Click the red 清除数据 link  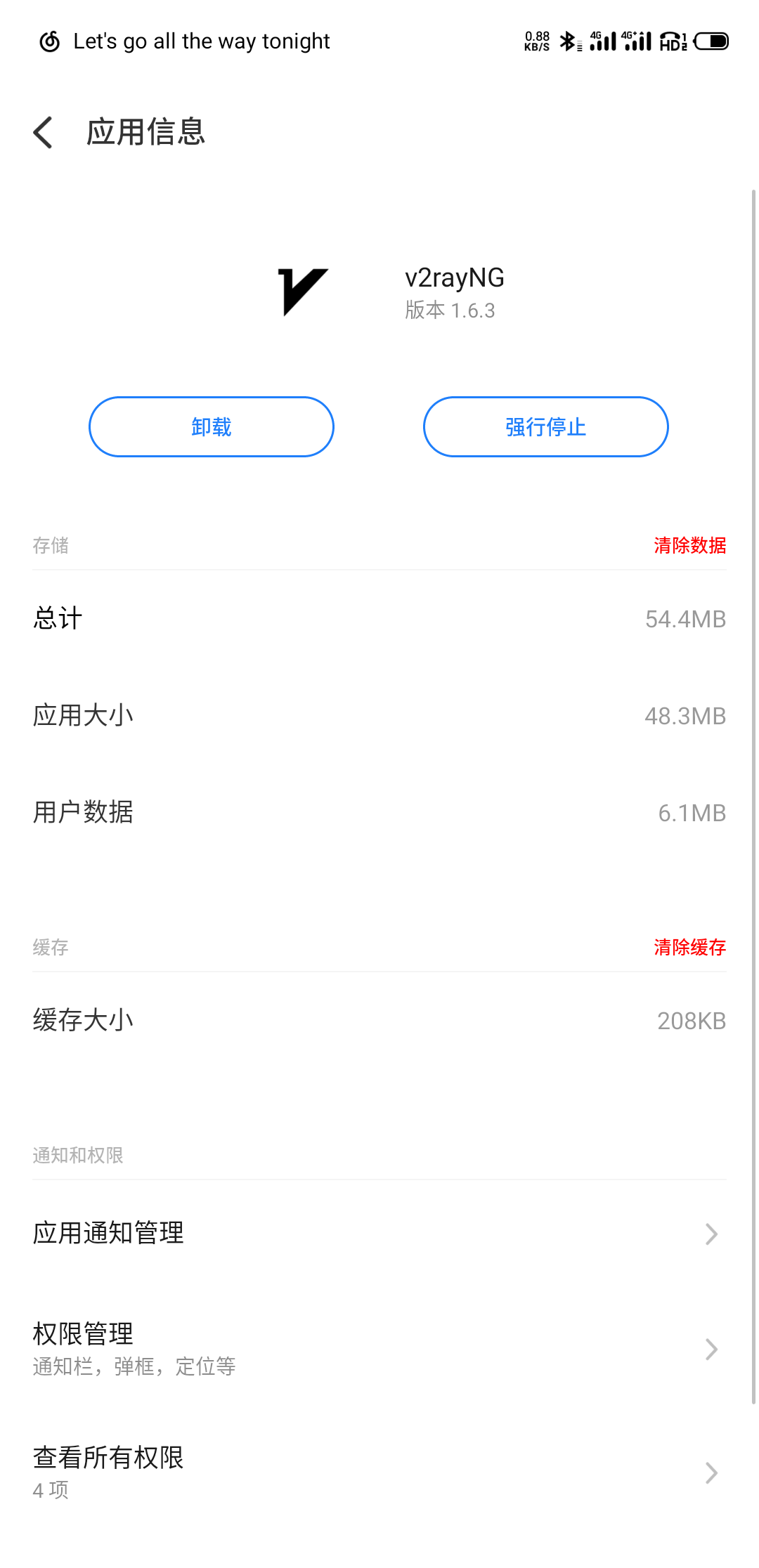click(x=689, y=546)
